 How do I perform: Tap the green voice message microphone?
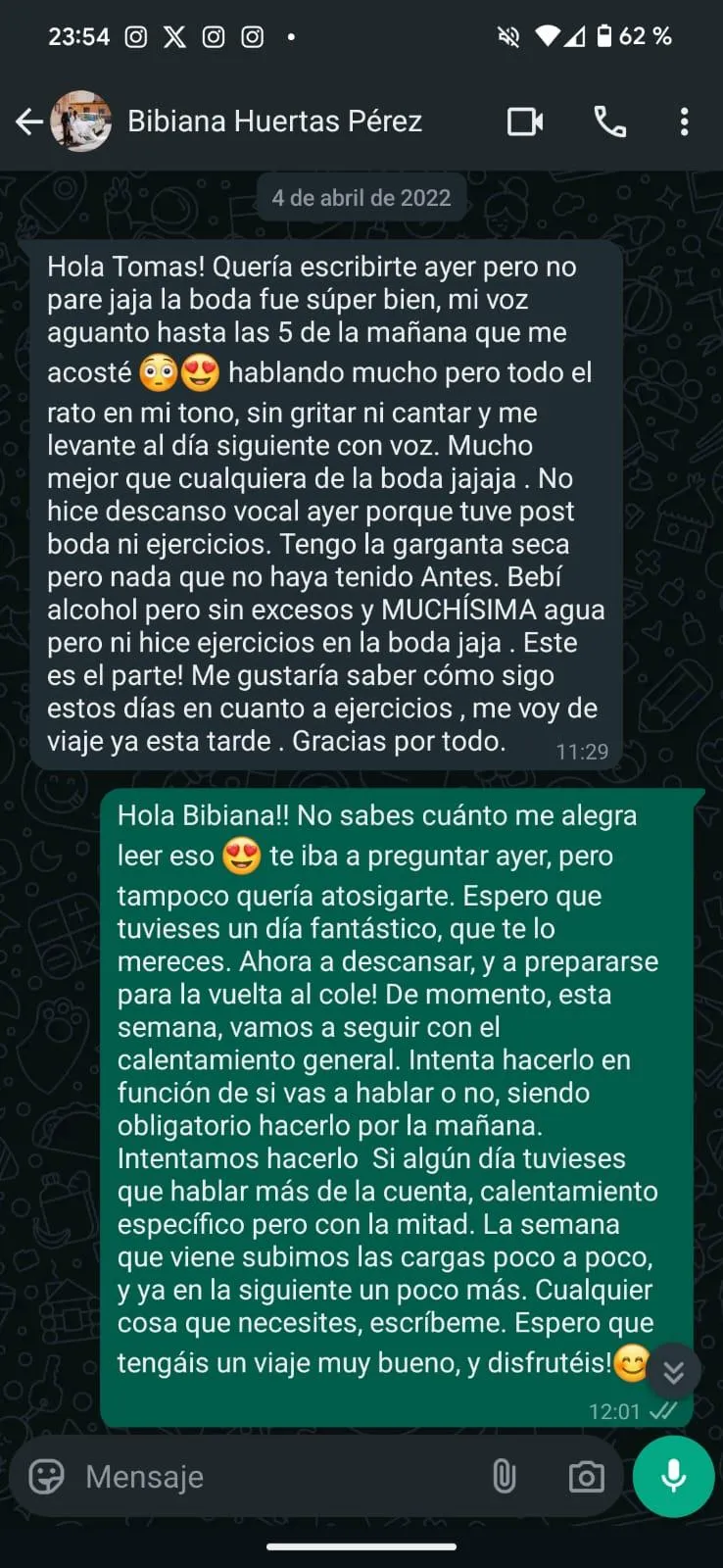tap(673, 1476)
